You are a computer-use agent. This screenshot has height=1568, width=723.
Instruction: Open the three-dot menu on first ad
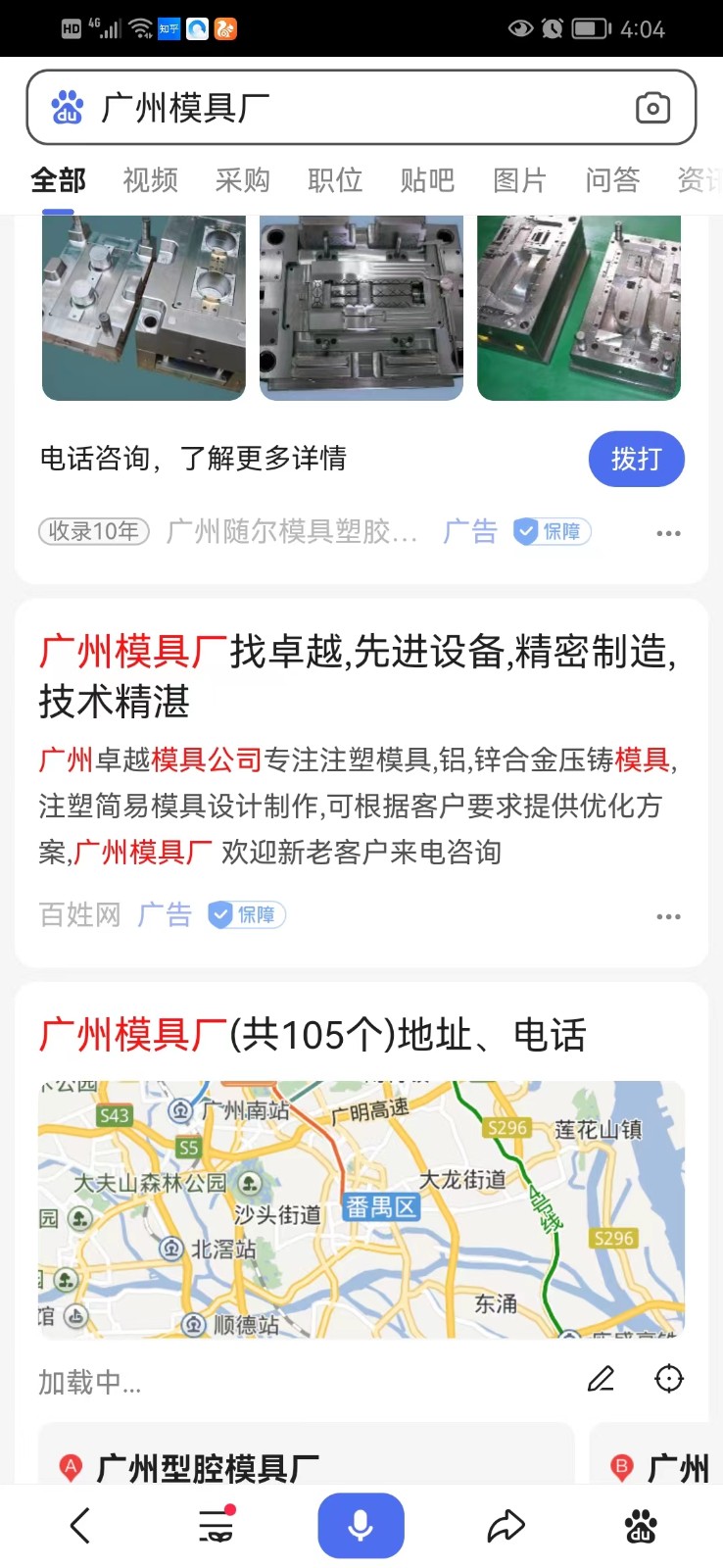pyautogui.click(x=669, y=532)
